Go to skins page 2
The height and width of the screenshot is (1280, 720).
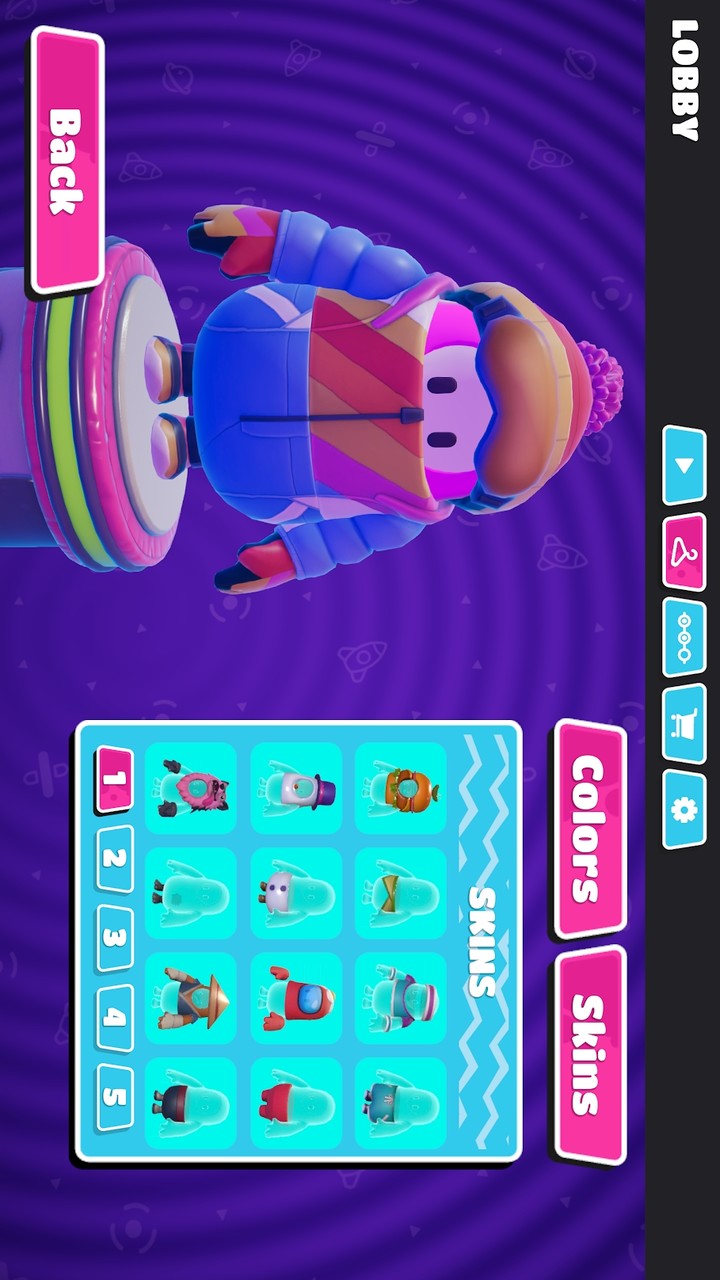pos(115,858)
